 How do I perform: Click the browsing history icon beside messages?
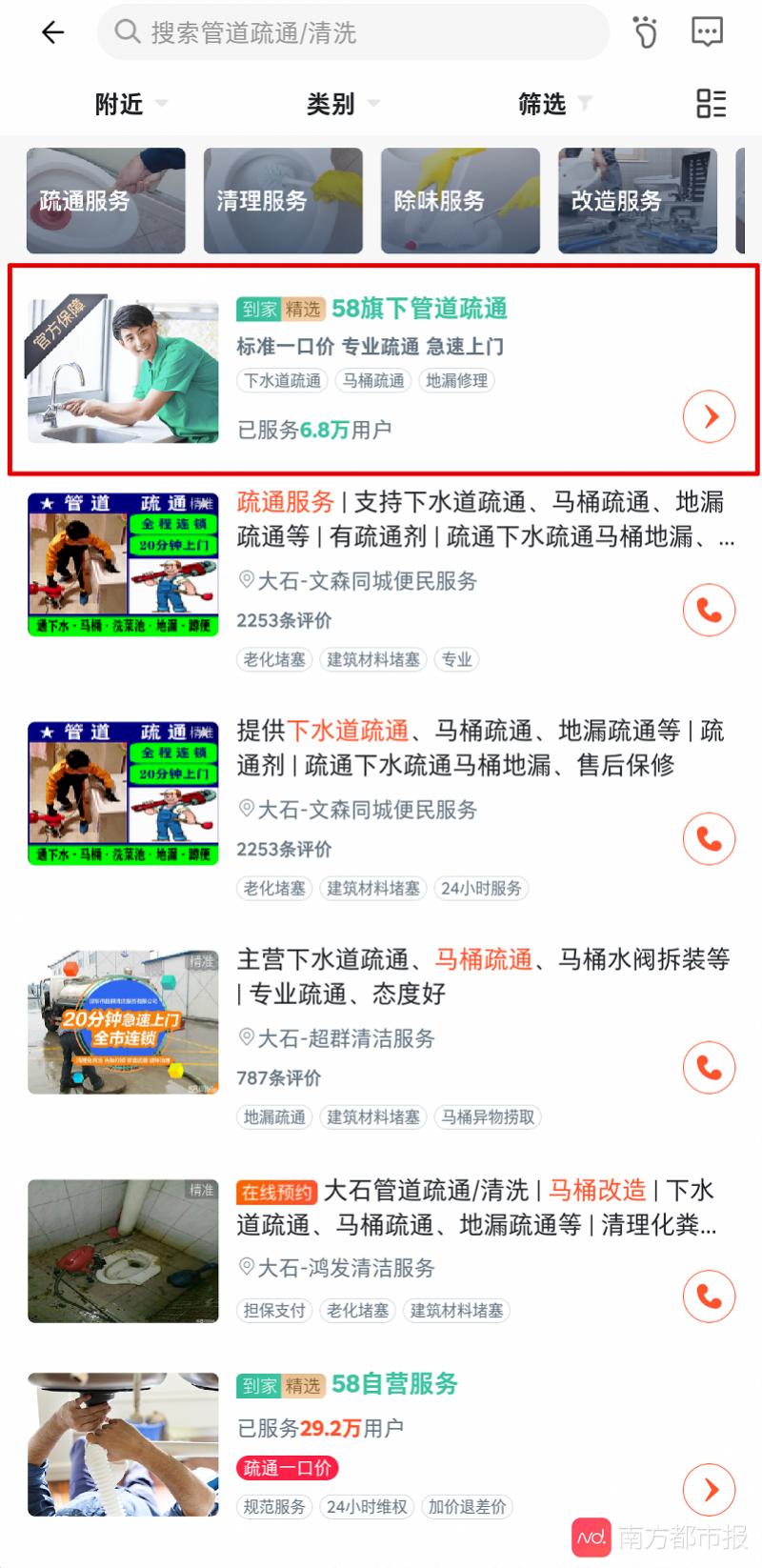point(646,31)
